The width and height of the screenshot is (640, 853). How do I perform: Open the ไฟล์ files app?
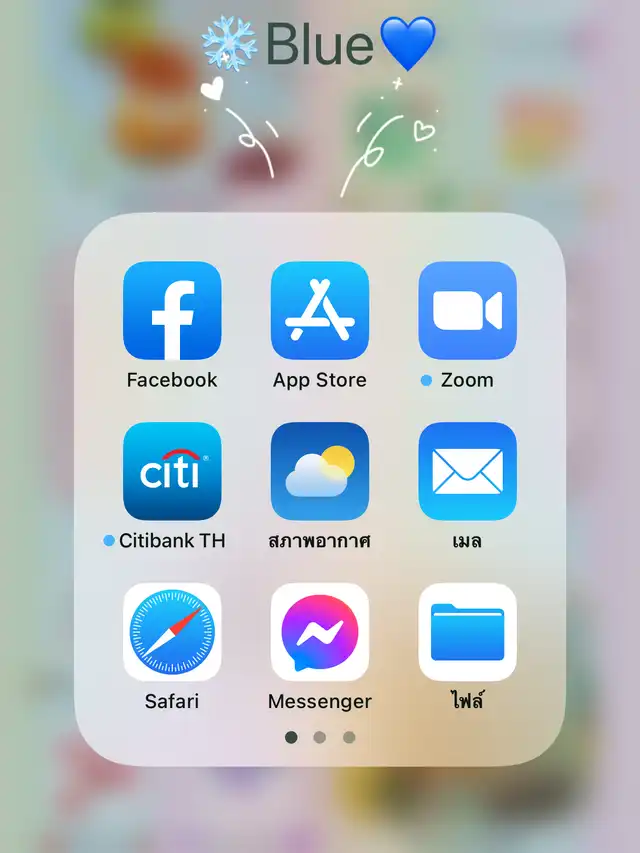(x=467, y=632)
